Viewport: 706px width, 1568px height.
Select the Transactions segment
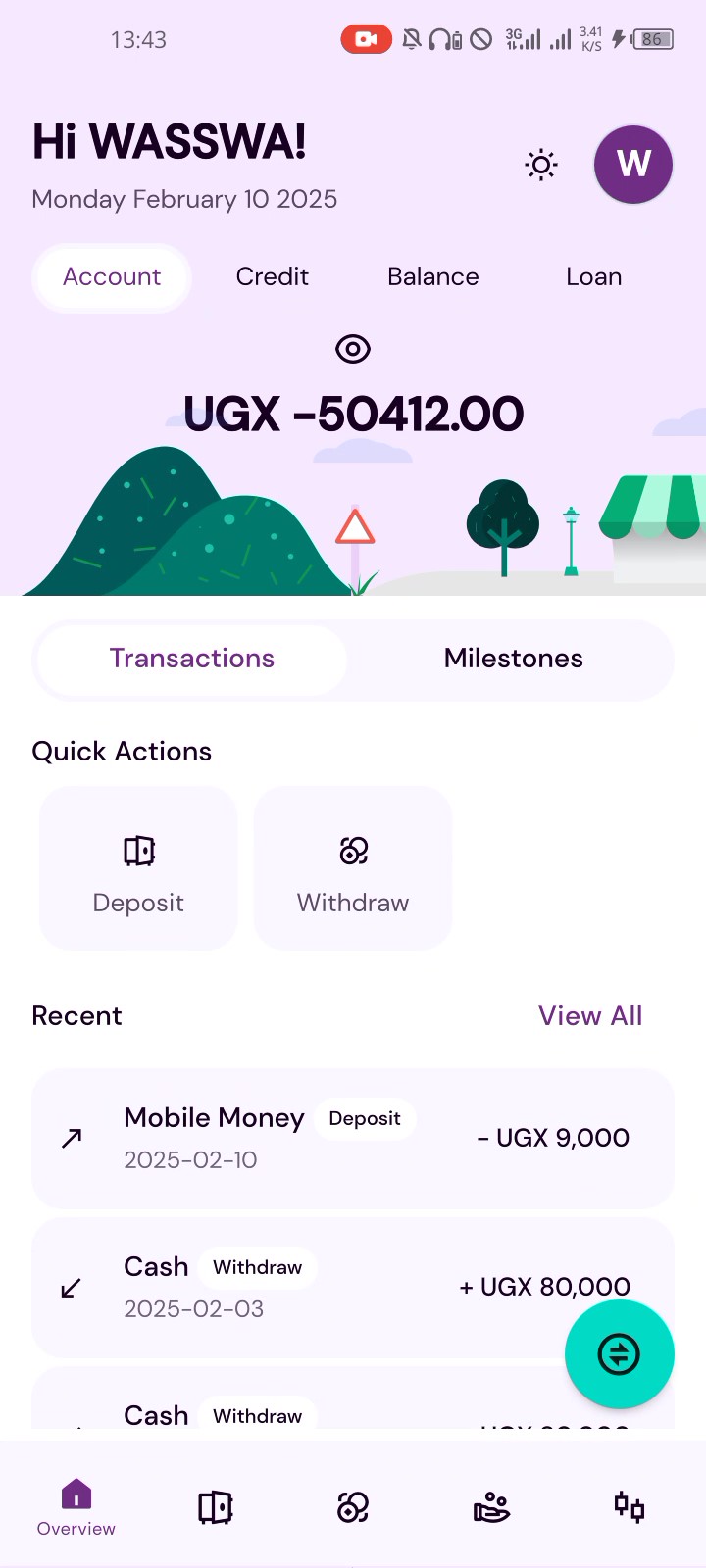192,659
